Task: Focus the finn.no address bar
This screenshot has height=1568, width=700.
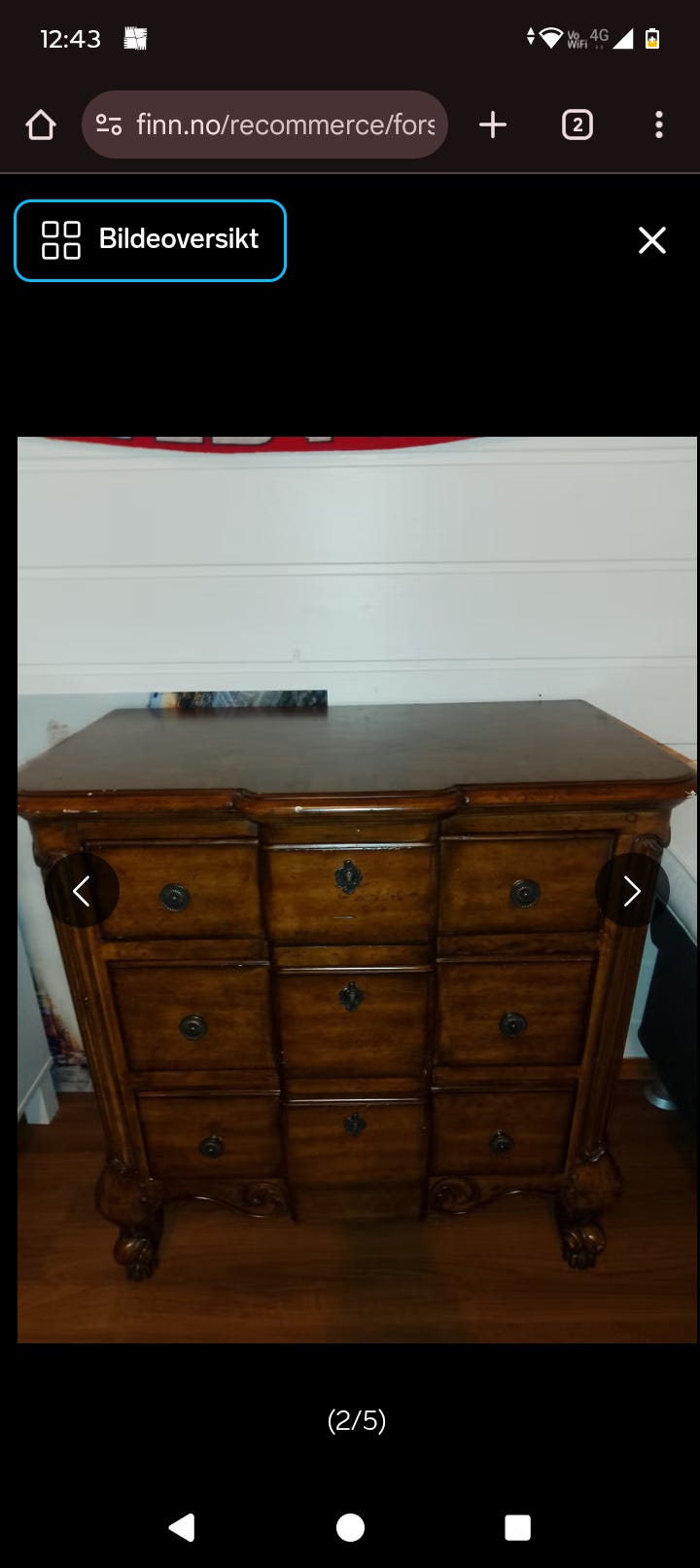Action: (x=284, y=125)
